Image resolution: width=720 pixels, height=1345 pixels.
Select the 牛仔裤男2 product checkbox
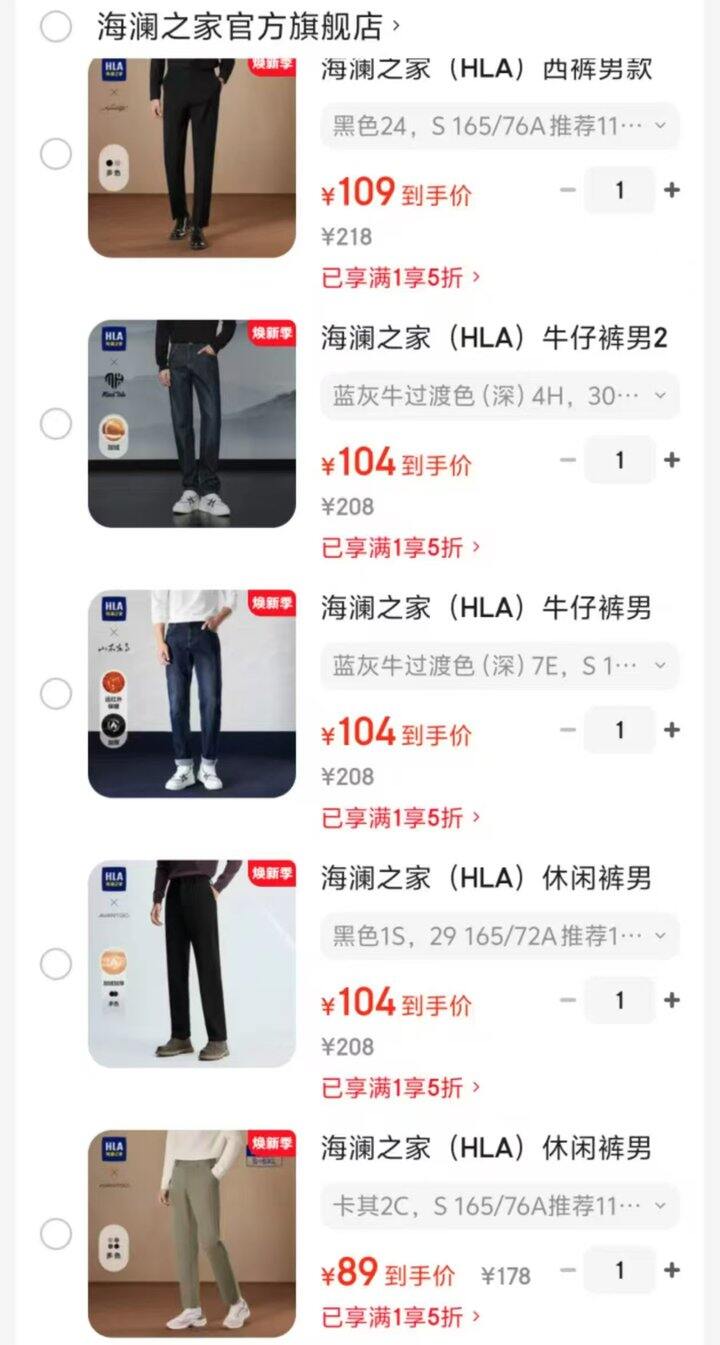coord(56,426)
